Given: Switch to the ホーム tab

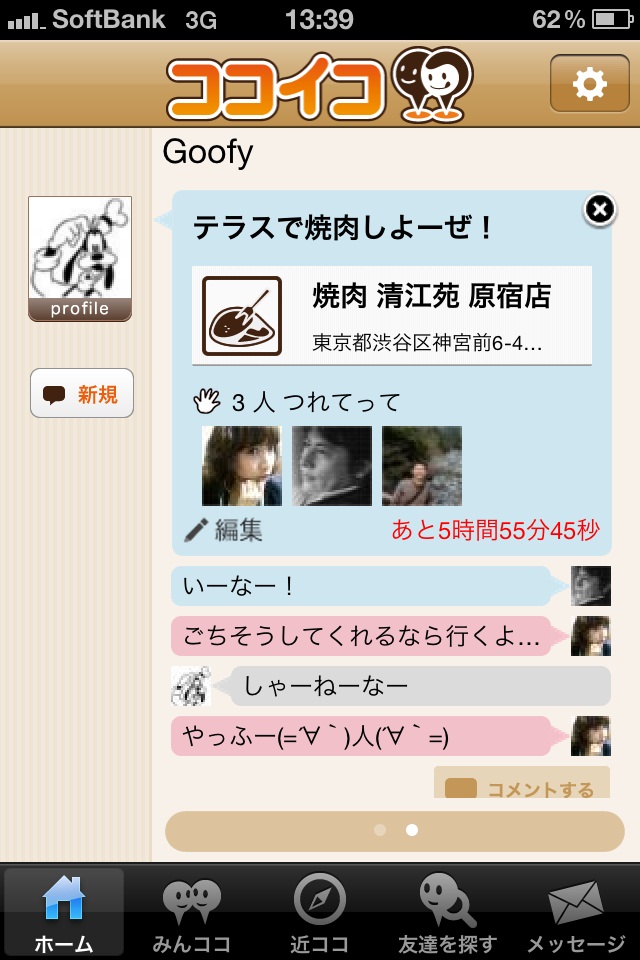Looking at the screenshot, I should 64,912.
